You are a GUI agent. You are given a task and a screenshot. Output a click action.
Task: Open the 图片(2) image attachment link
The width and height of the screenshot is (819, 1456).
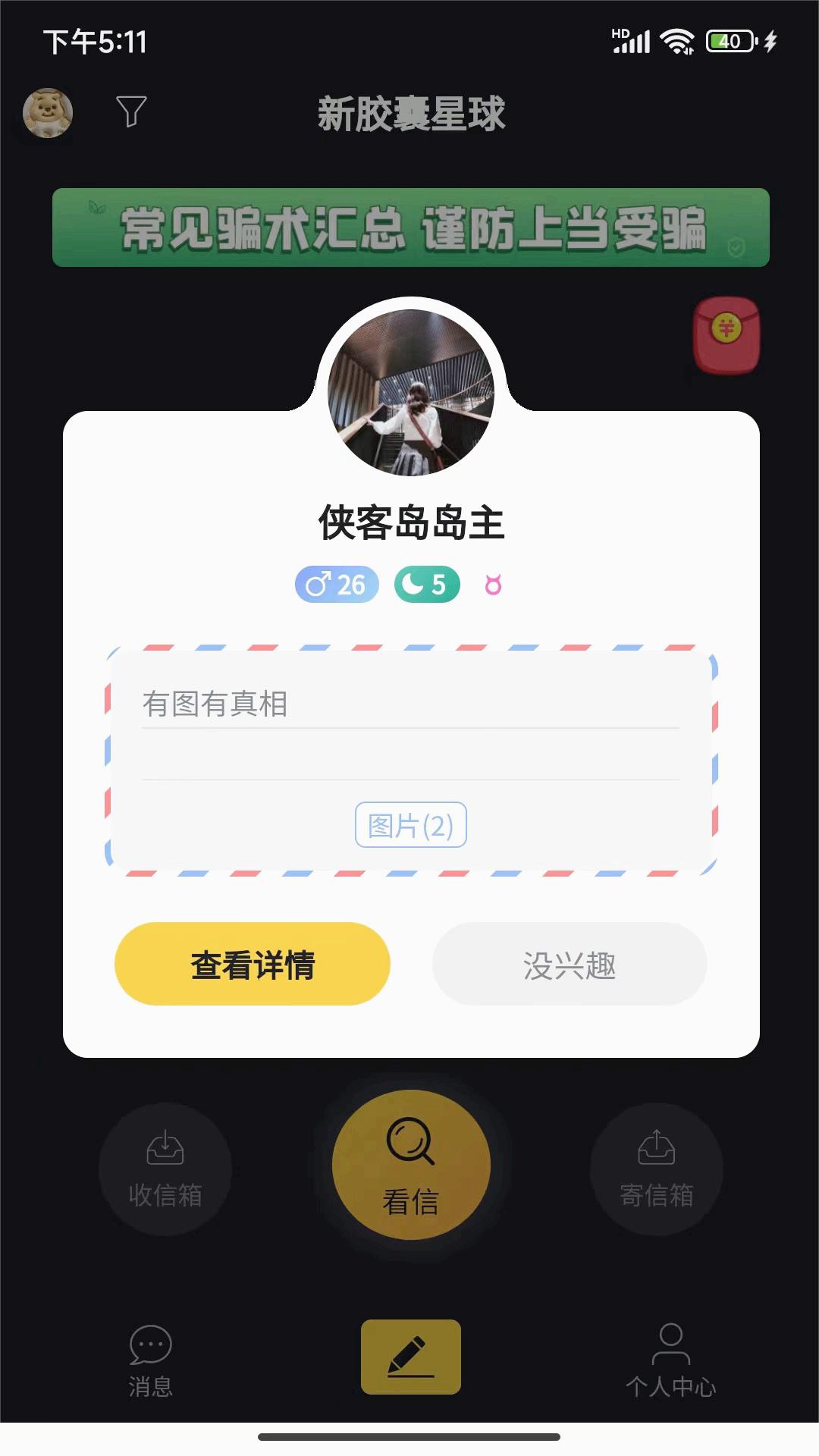point(409,827)
